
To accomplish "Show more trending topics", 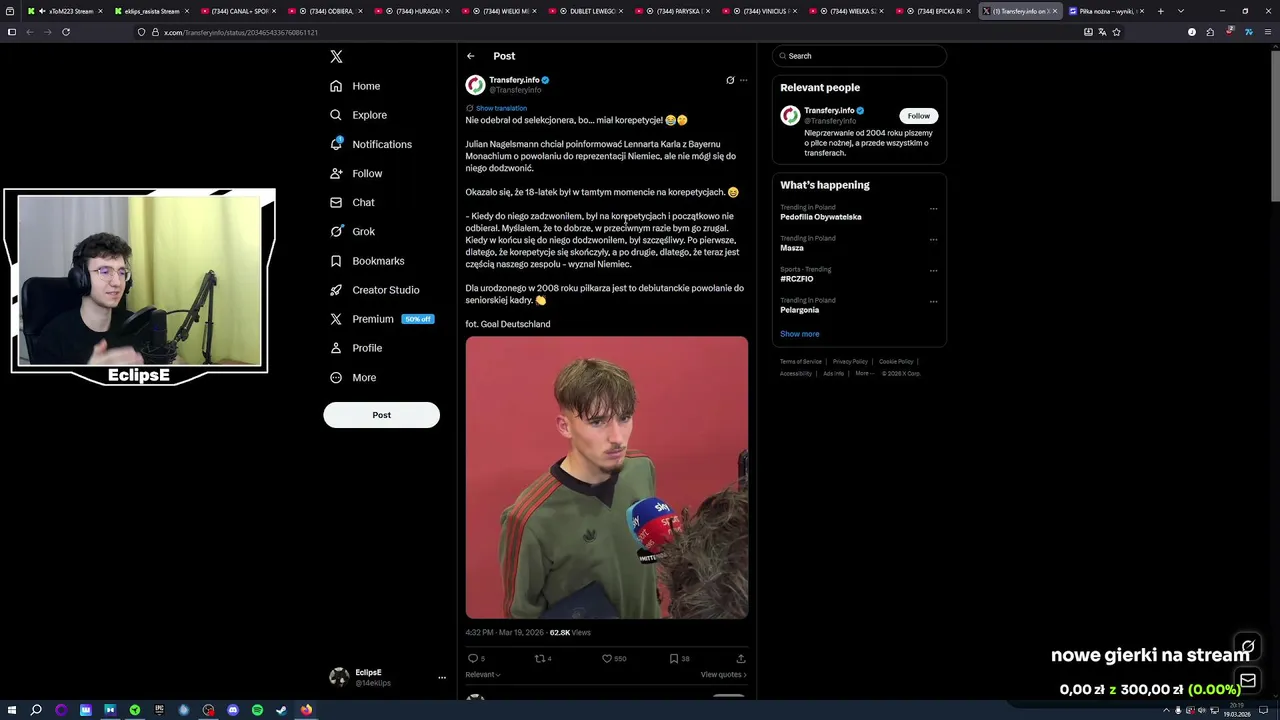I will [x=799, y=334].
